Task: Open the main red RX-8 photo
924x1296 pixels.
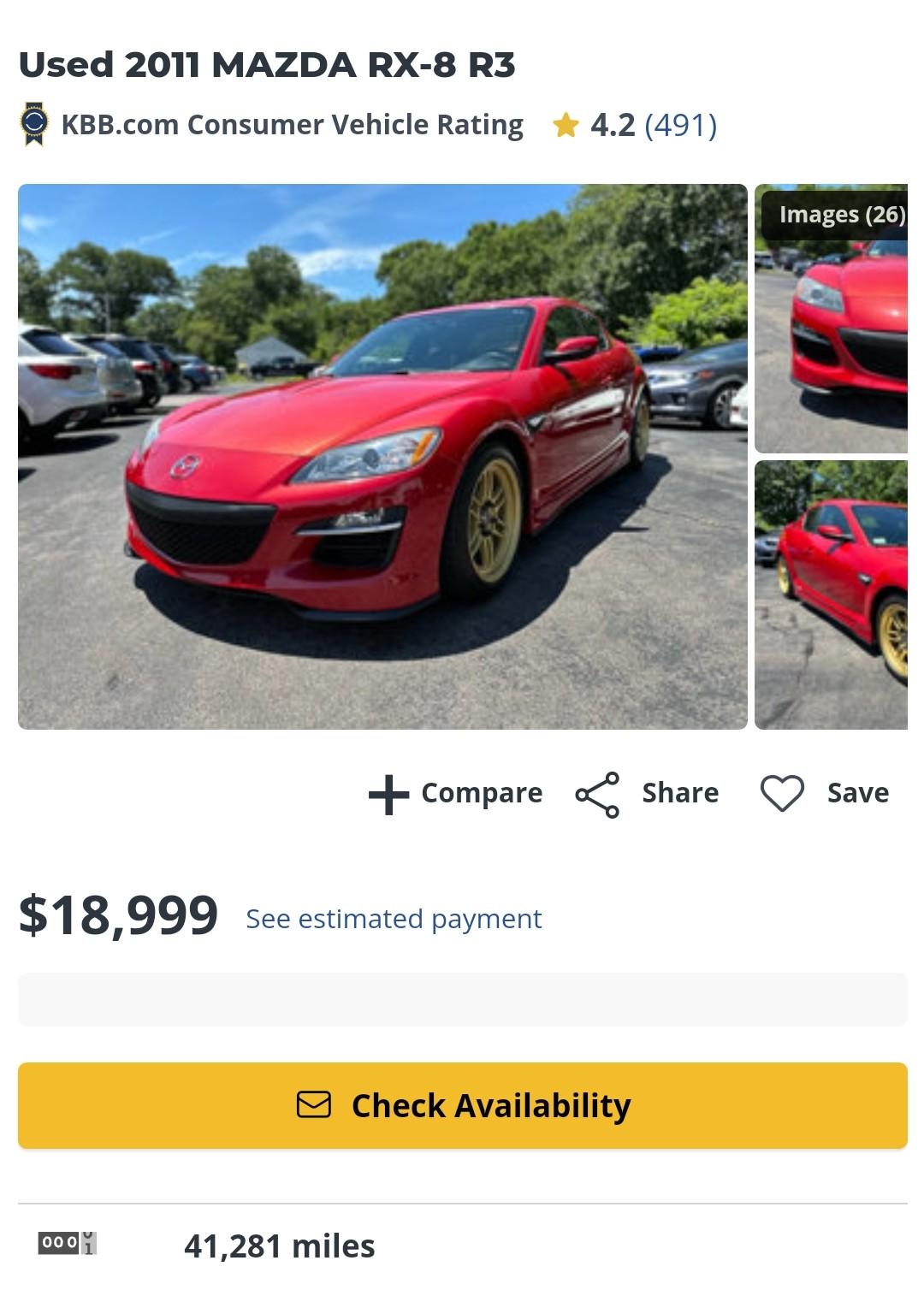Action: (x=382, y=457)
